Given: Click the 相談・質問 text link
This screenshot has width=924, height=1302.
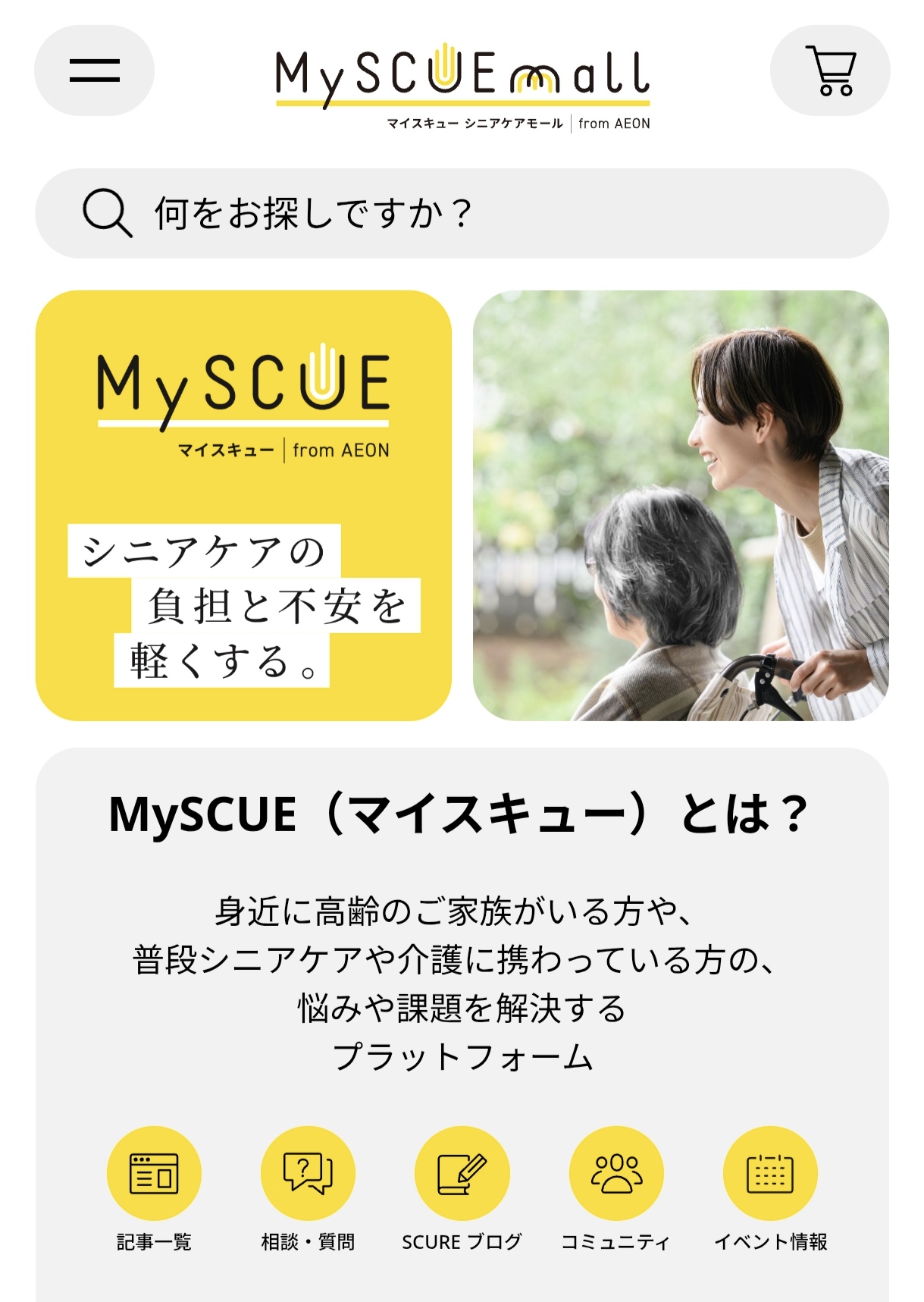Looking at the screenshot, I should (309, 1241).
